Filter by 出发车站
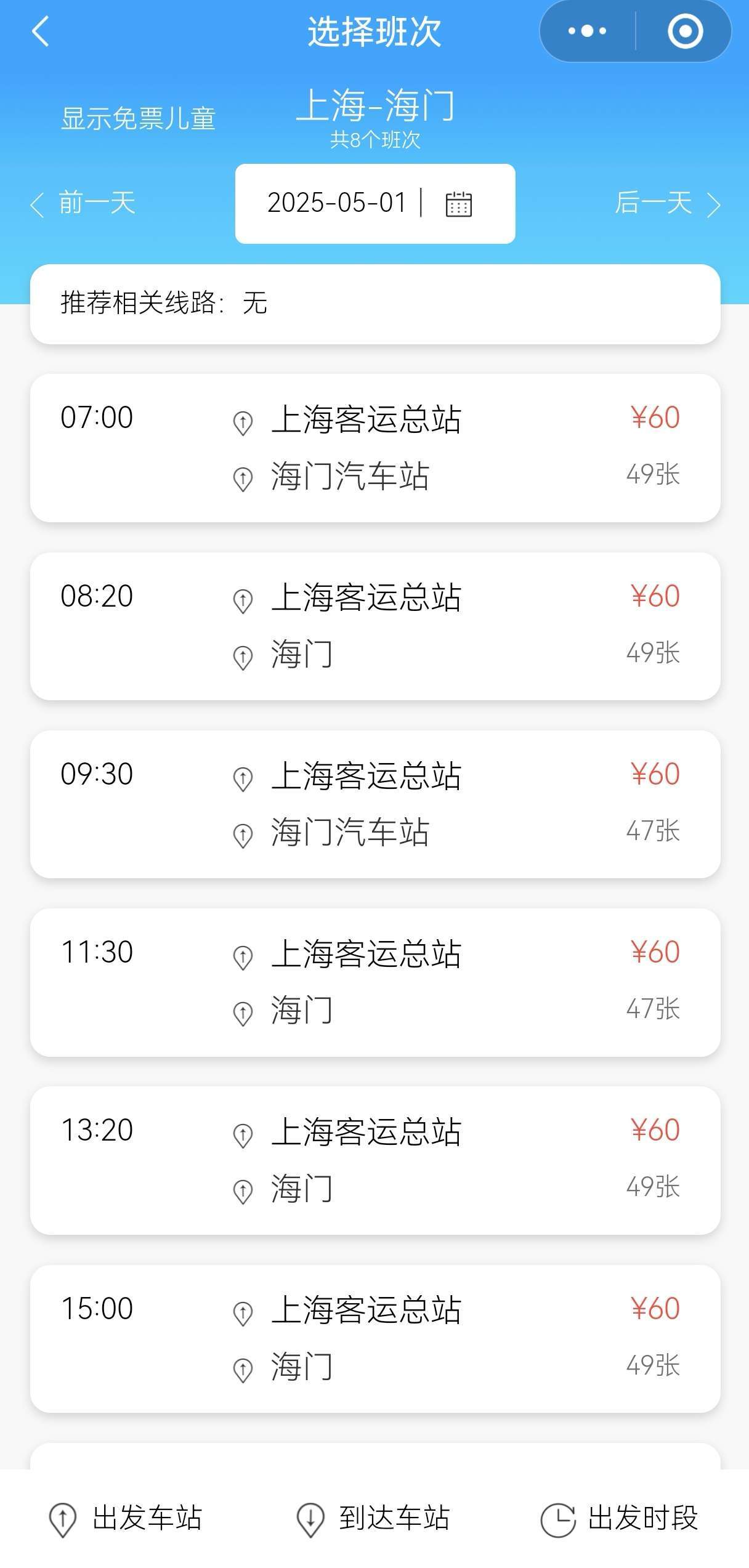749x1568 pixels. click(x=126, y=1519)
